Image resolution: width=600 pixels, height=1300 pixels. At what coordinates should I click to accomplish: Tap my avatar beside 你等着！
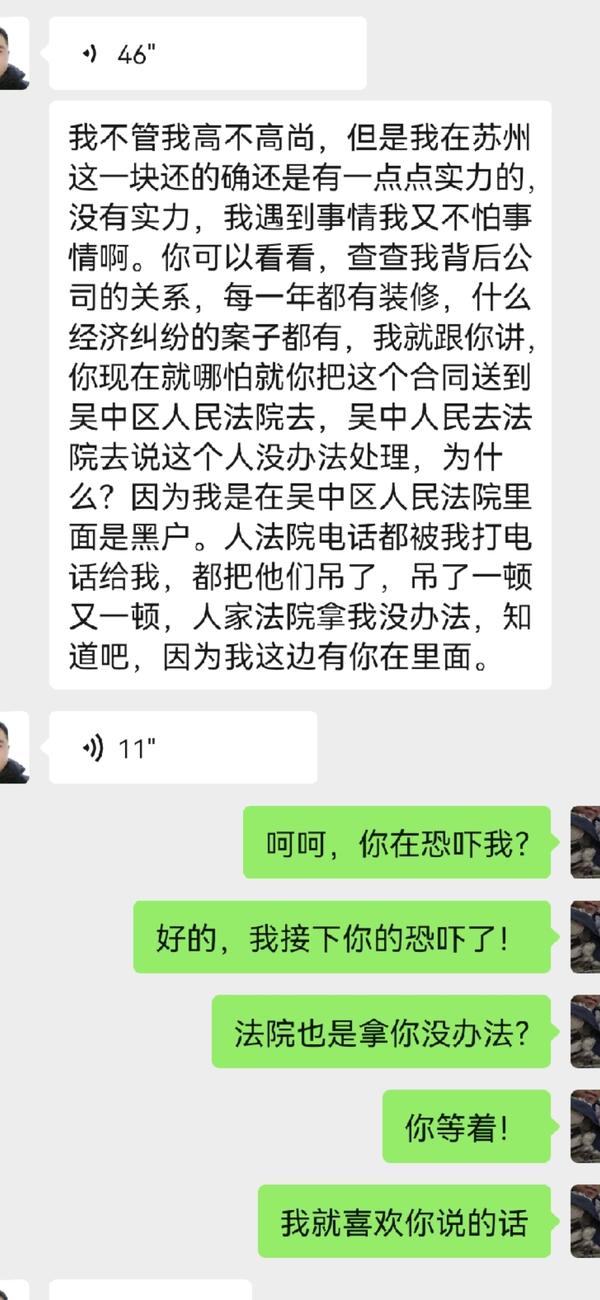pos(586,1126)
